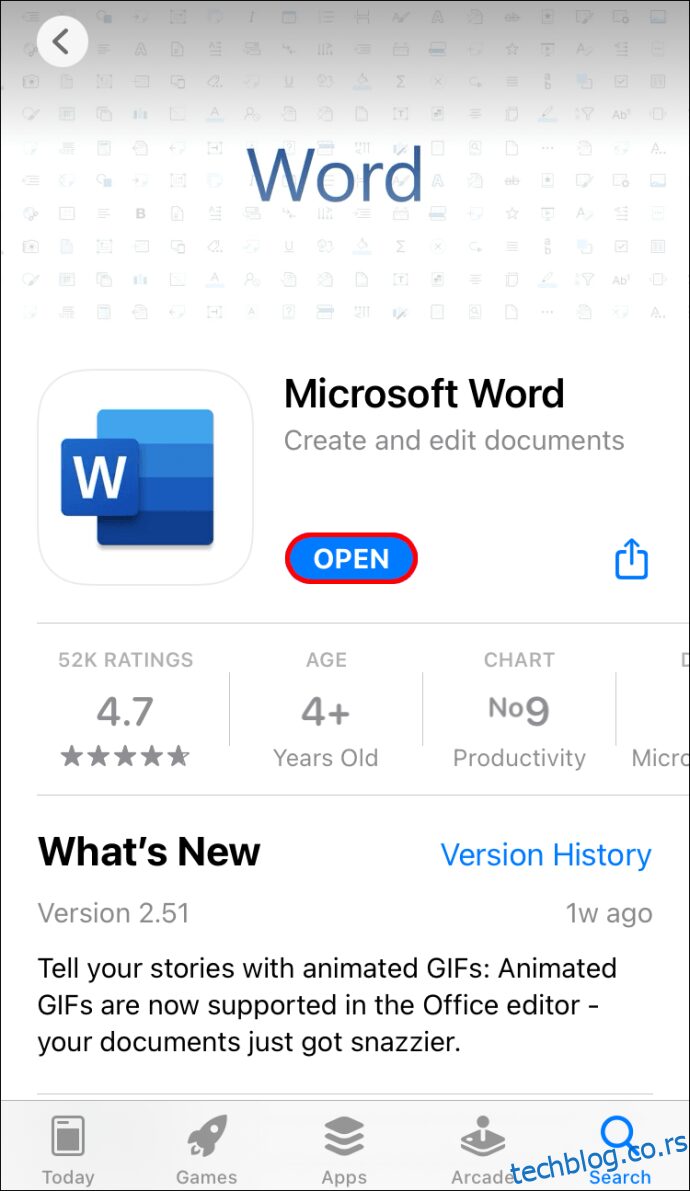Select the Search tab
The width and height of the screenshot is (690, 1191).
[x=619, y=1149]
